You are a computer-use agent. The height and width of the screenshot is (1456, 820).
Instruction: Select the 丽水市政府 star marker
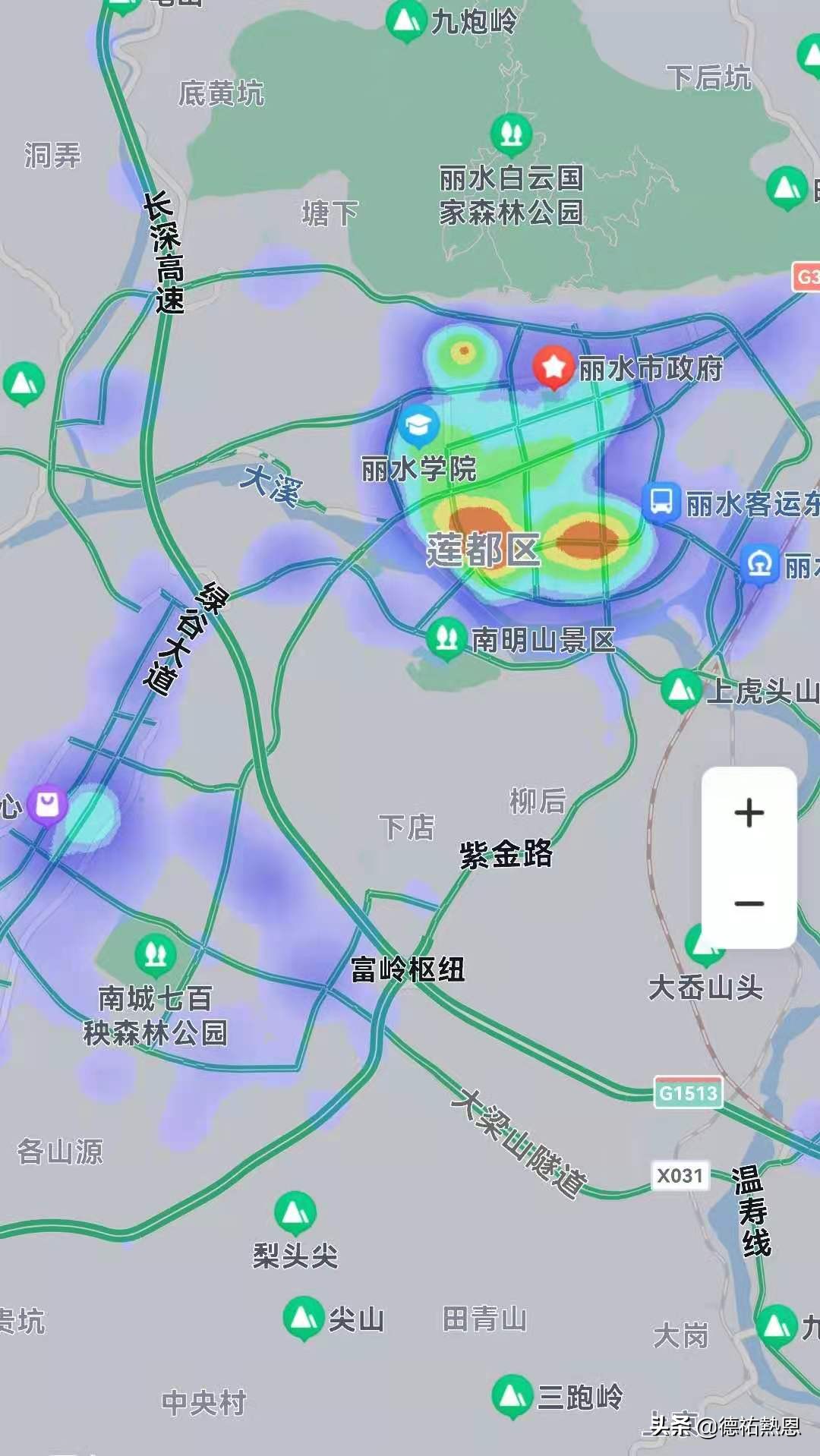point(553,367)
